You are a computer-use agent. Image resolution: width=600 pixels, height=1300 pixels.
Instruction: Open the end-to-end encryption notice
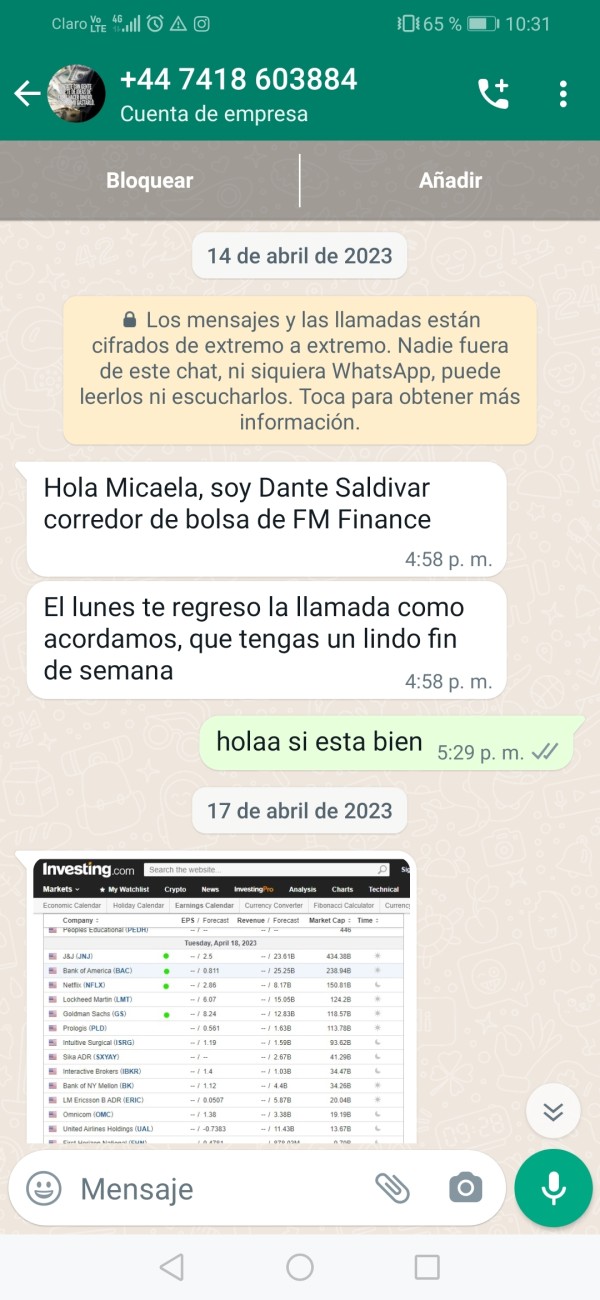[300, 370]
